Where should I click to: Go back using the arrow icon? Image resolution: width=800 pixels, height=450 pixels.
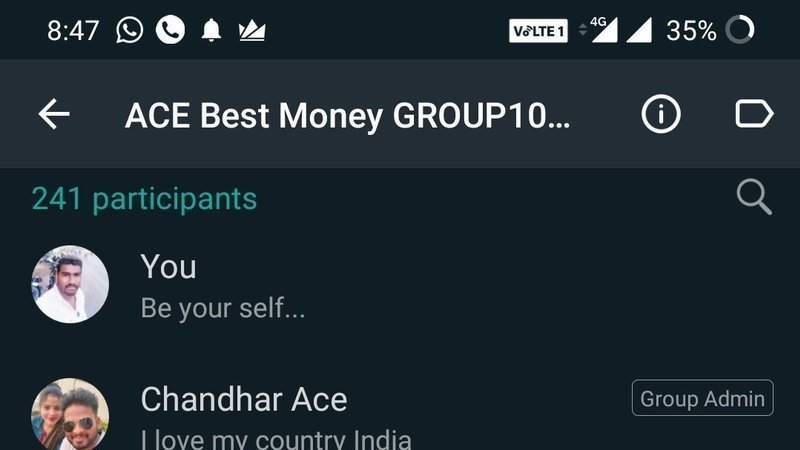tap(54, 114)
